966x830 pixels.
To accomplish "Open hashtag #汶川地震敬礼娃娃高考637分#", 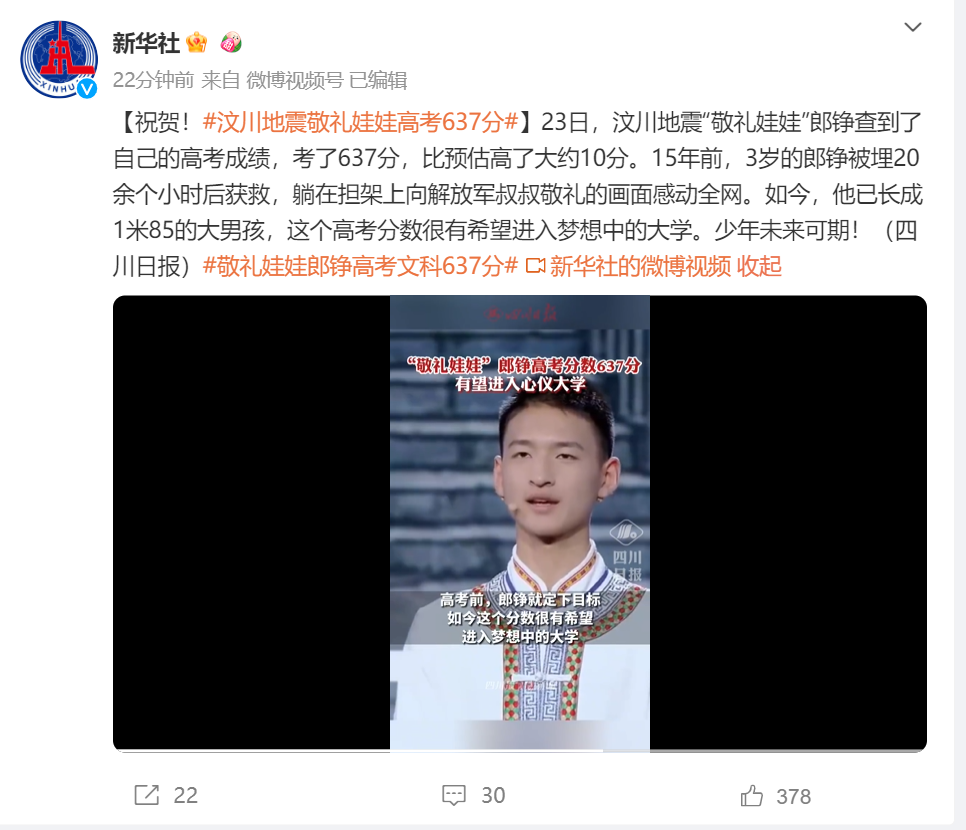I will click(x=360, y=123).
